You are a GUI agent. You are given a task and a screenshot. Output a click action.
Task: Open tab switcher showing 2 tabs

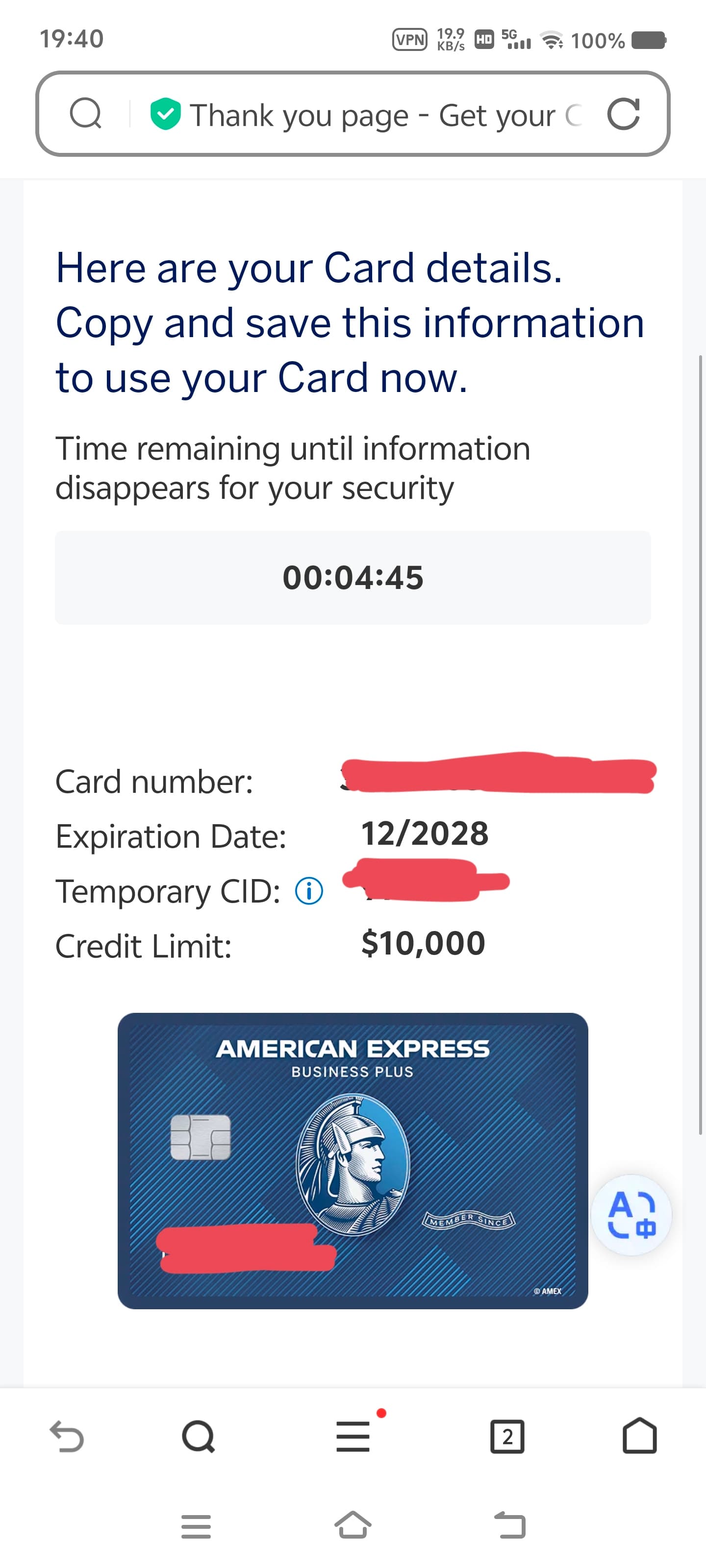pyautogui.click(x=507, y=1437)
